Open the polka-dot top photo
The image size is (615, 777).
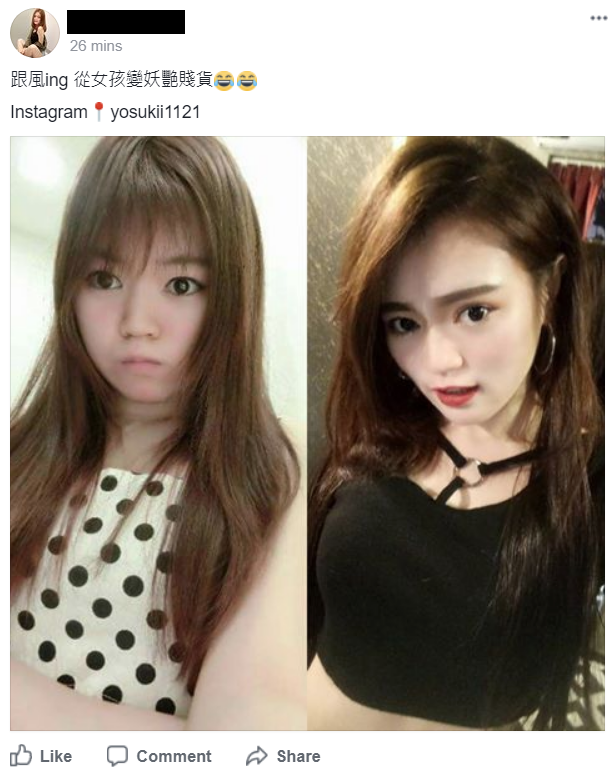click(158, 433)
